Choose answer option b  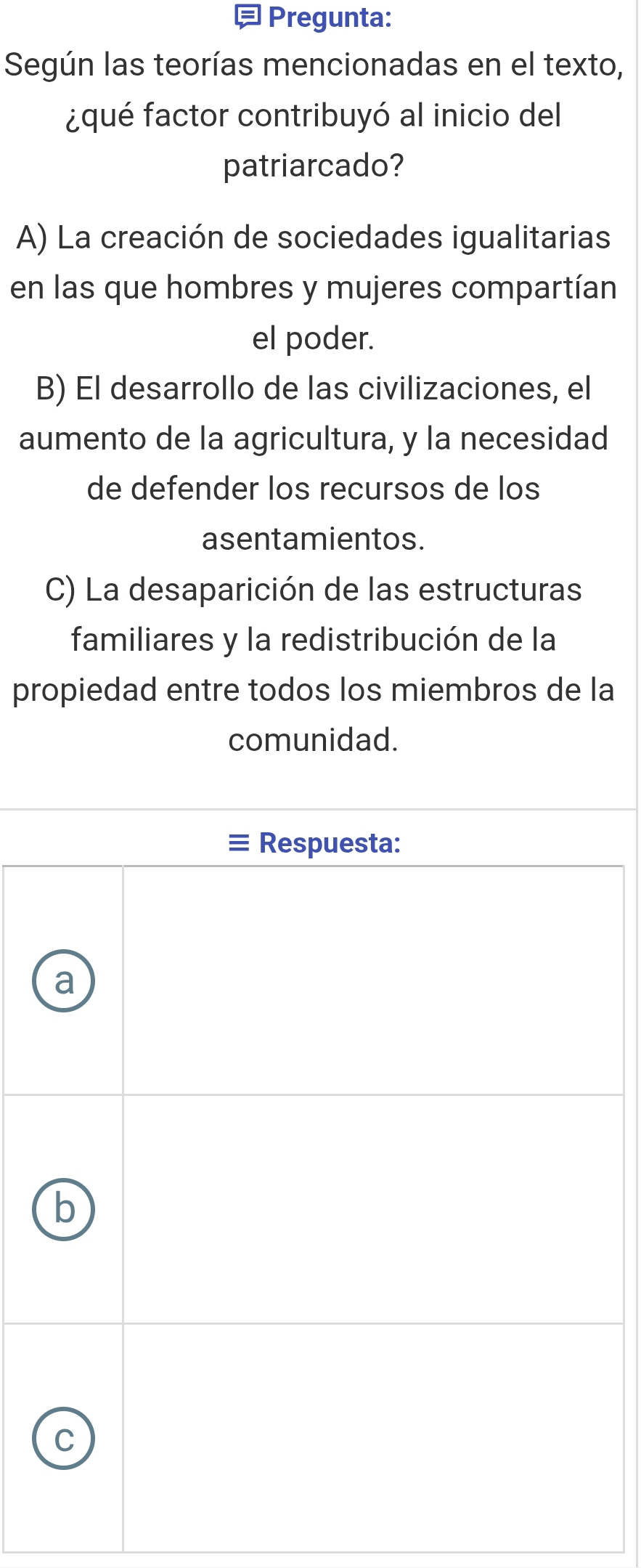click(64, 1209)
